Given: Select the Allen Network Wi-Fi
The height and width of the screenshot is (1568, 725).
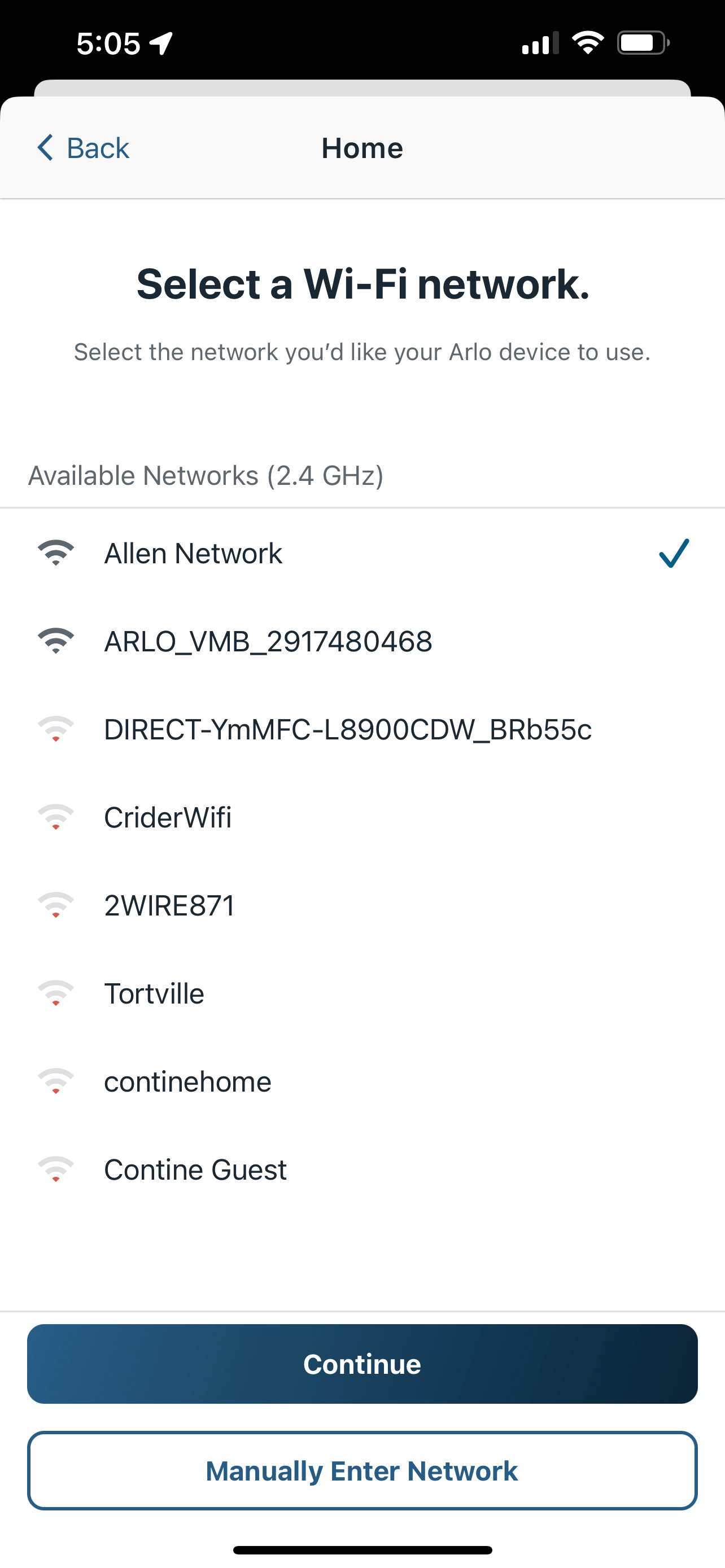Looking at the screenshot, I should [x=362, y=553].
